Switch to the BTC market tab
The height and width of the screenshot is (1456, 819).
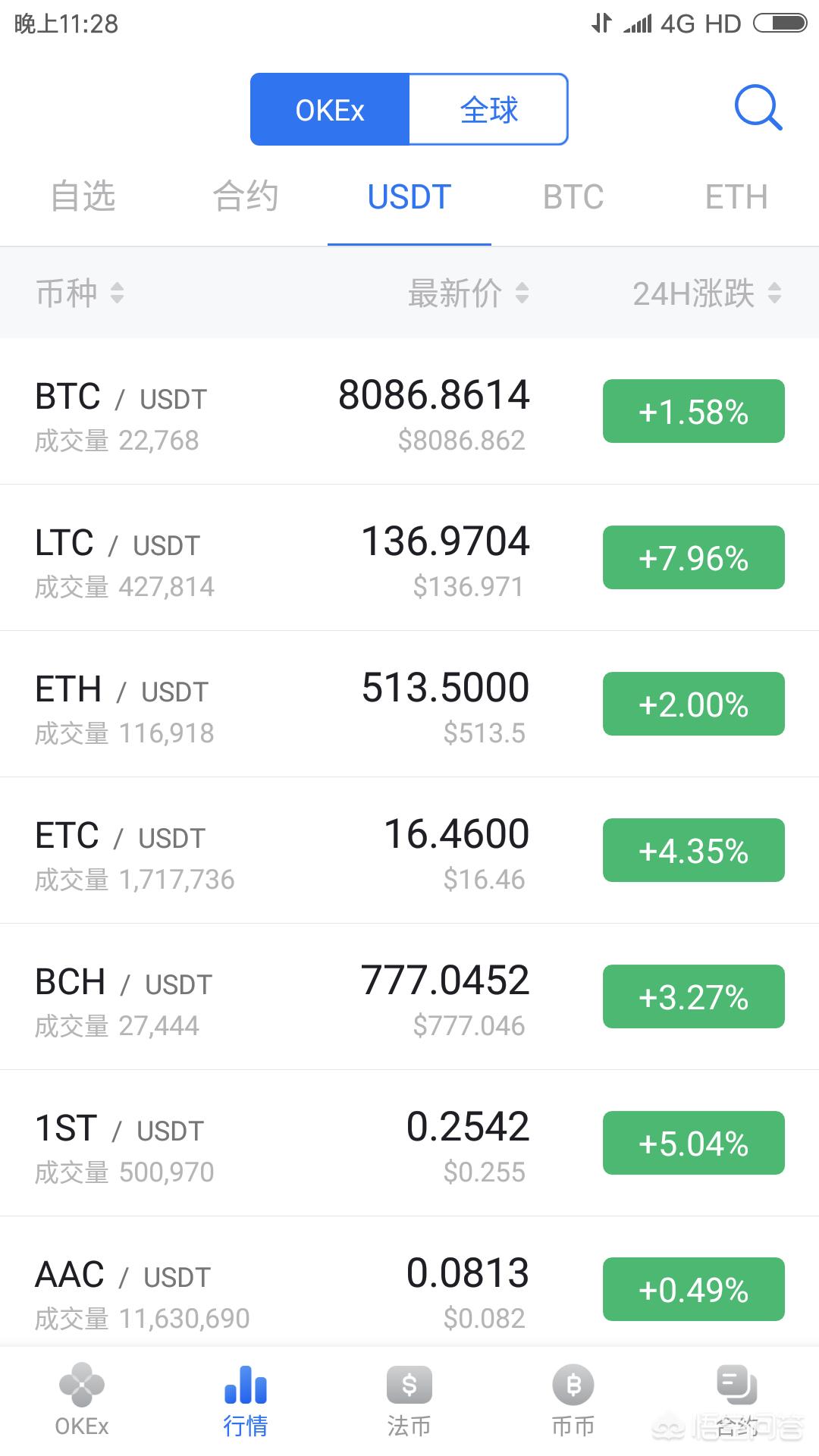[x=572, y=197]
